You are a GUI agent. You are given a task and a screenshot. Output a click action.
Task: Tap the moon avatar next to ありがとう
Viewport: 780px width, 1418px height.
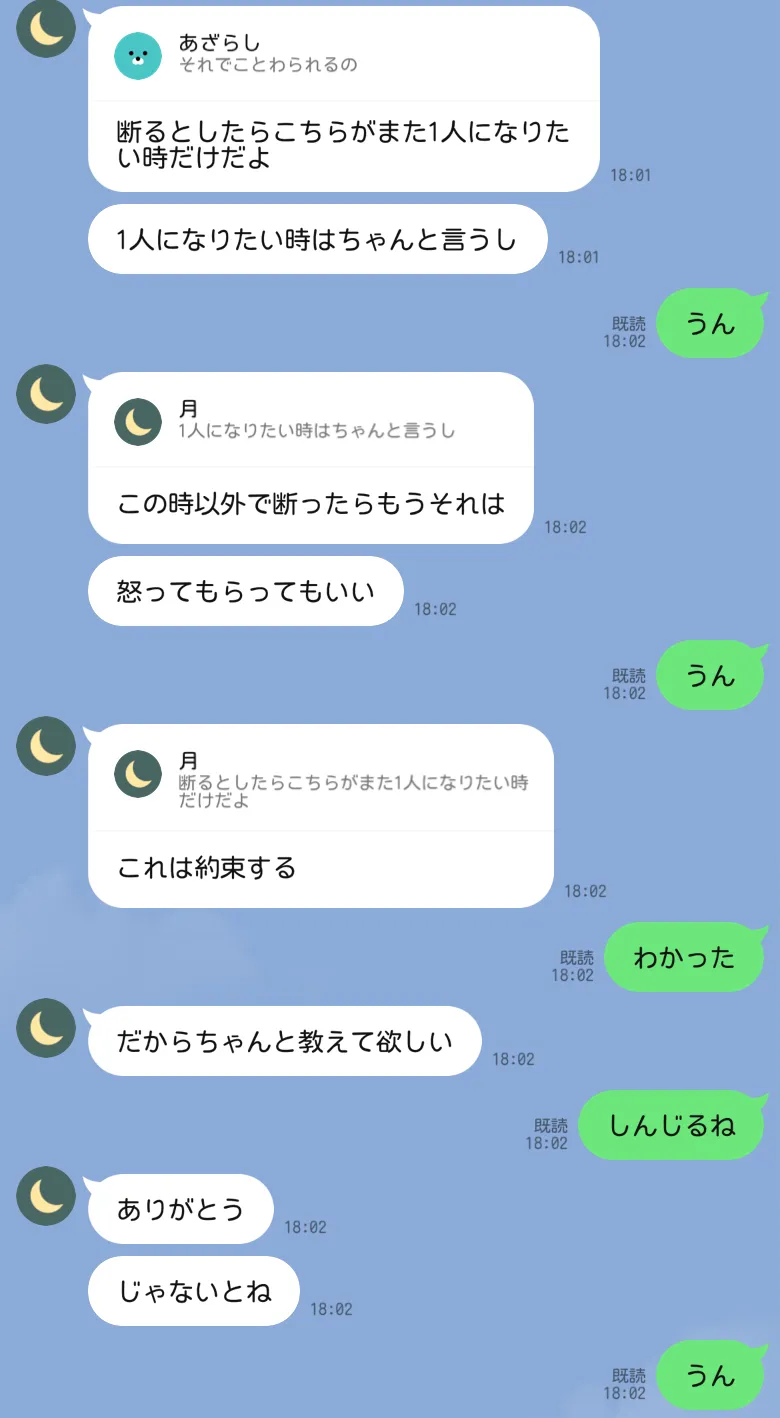pyautogui.click(x=46, y=1195)
